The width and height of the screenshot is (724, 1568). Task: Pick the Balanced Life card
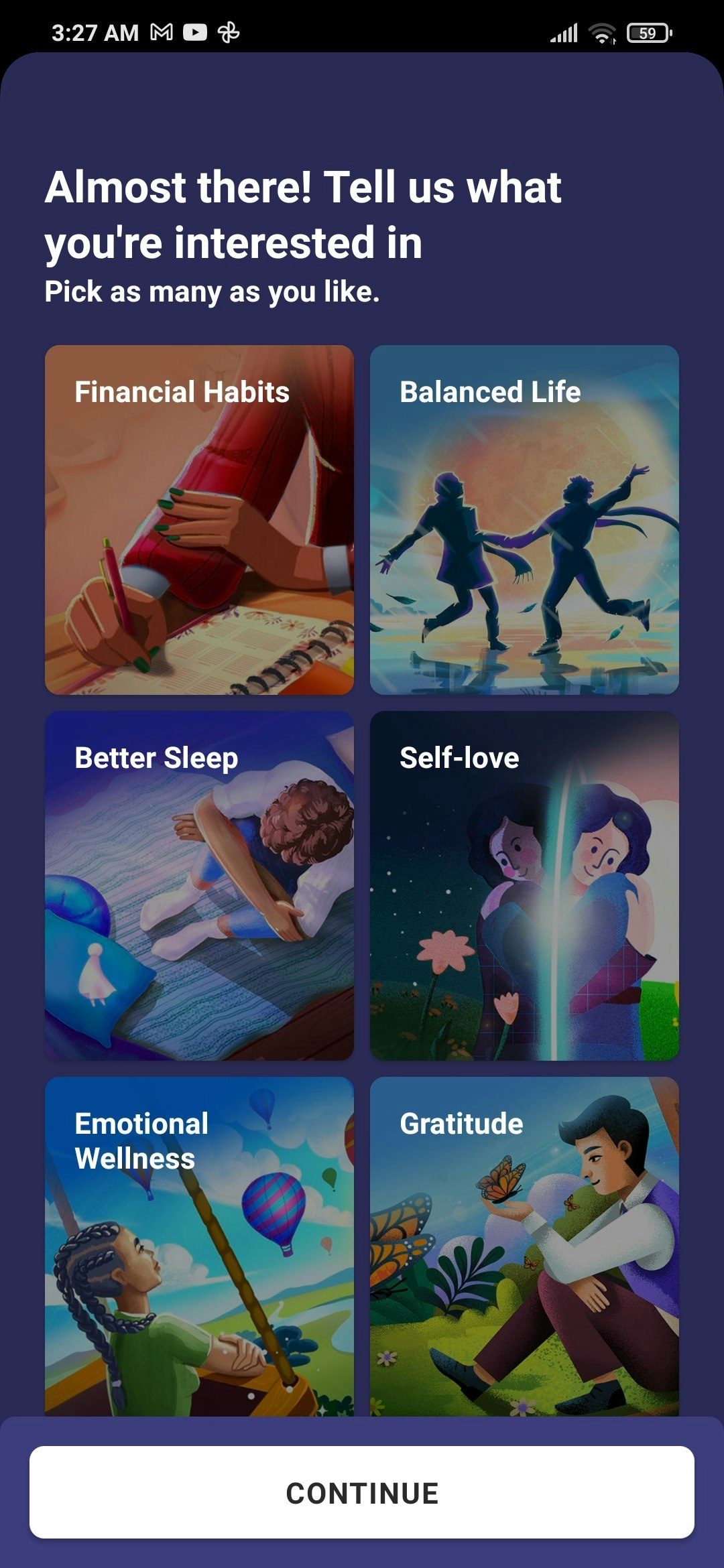(524, 519)
